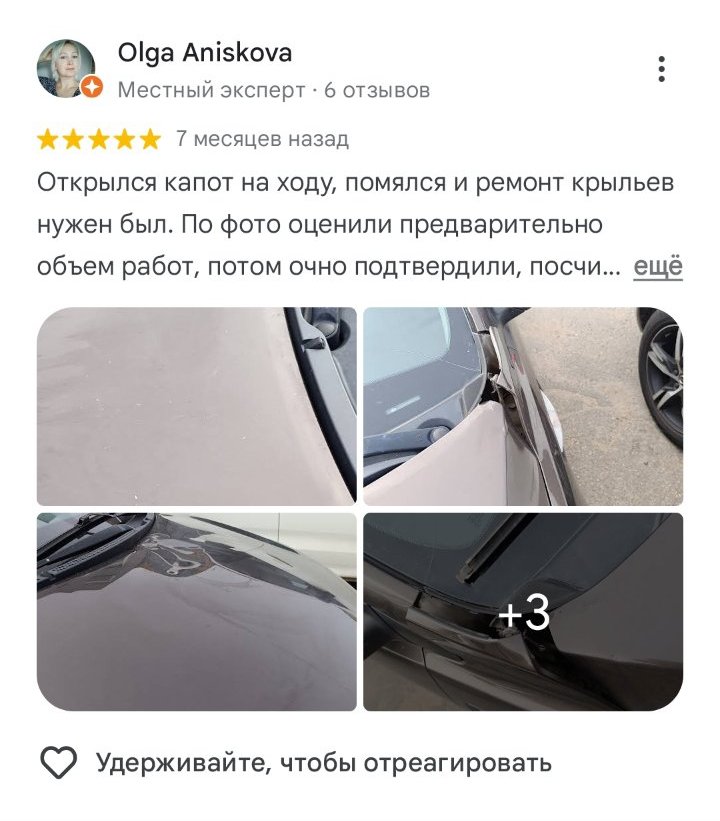
Task: Open the first photo of the dented hood
Action: tap(196, 406)
